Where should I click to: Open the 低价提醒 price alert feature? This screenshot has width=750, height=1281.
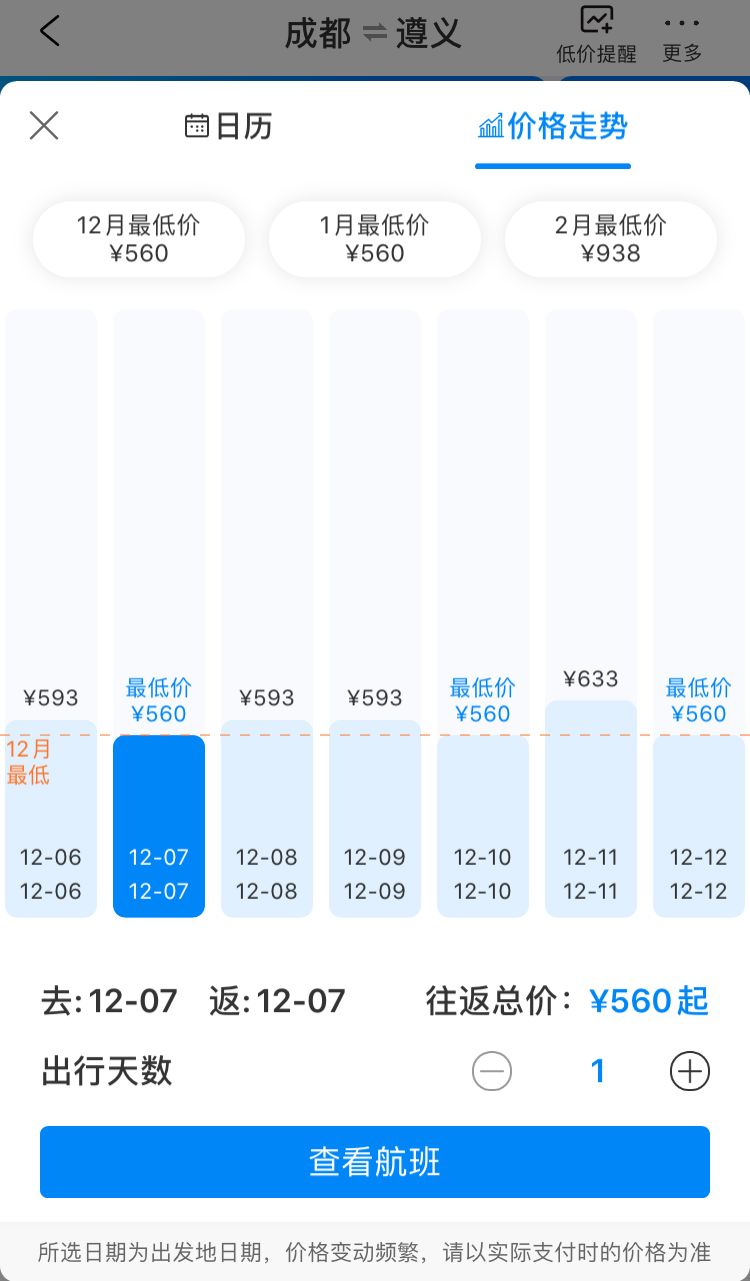[597, 31]
